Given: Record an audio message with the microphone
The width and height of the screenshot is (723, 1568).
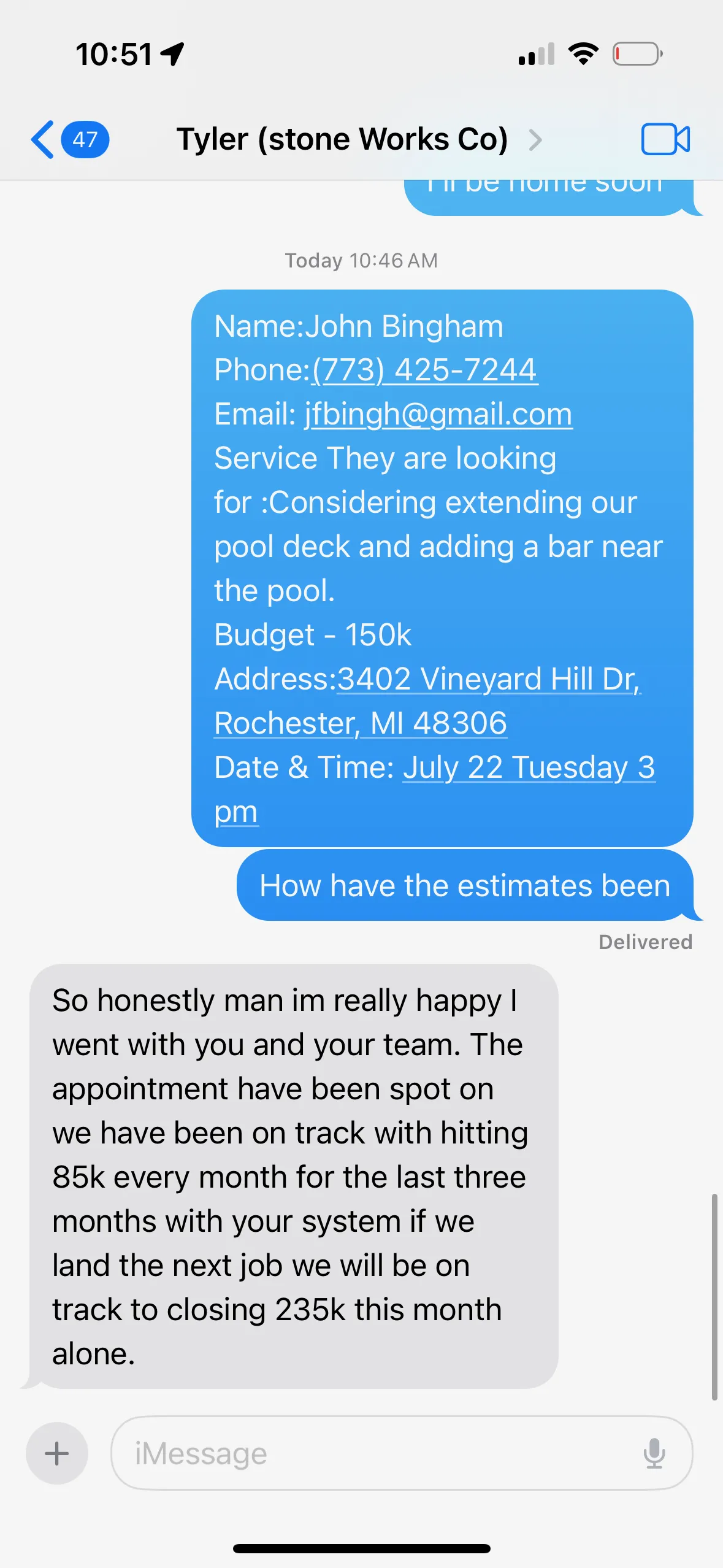Looking at the screenshot, I should 654,1453.
